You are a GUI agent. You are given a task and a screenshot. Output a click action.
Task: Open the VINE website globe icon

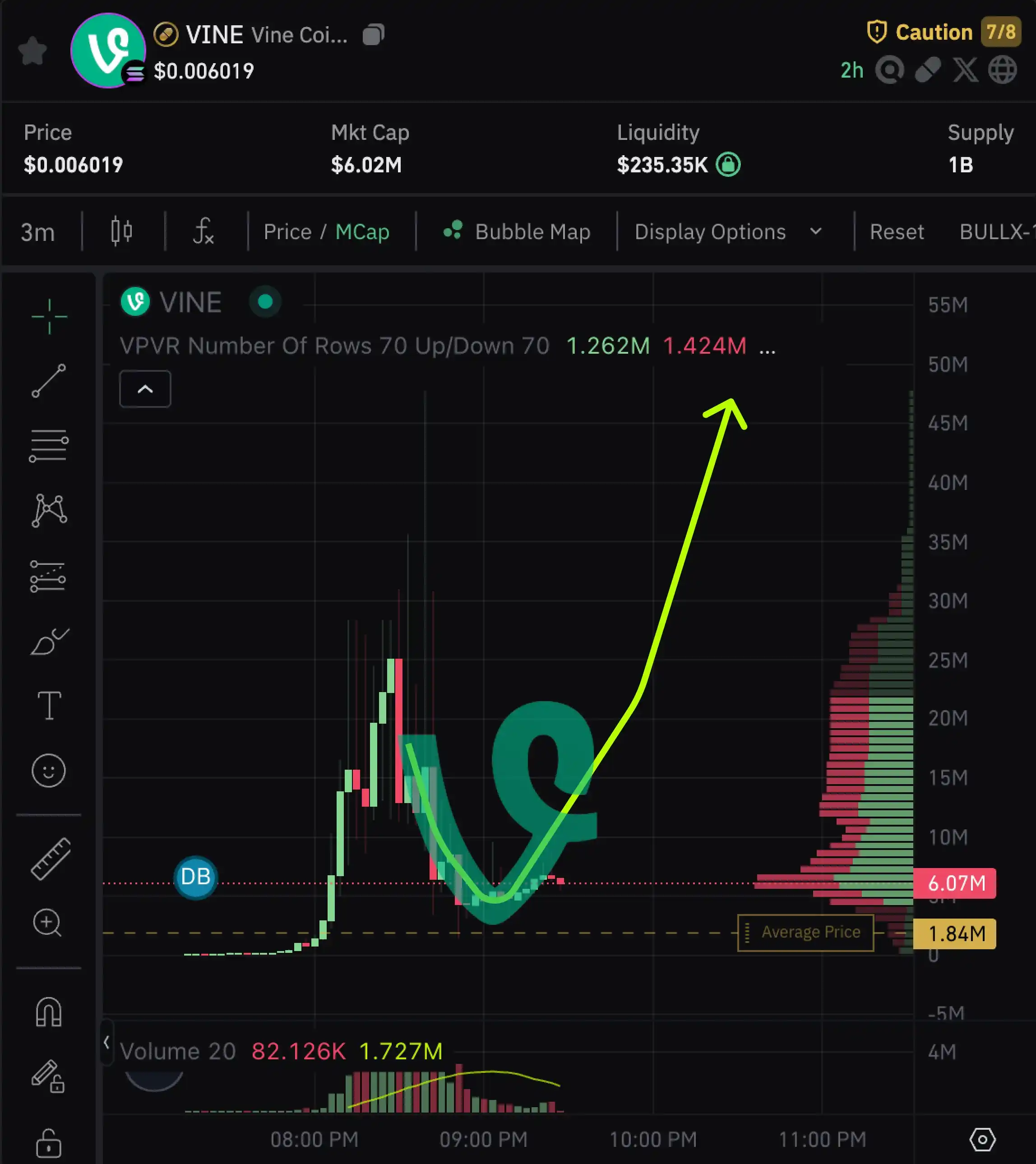coord(1002,71)
